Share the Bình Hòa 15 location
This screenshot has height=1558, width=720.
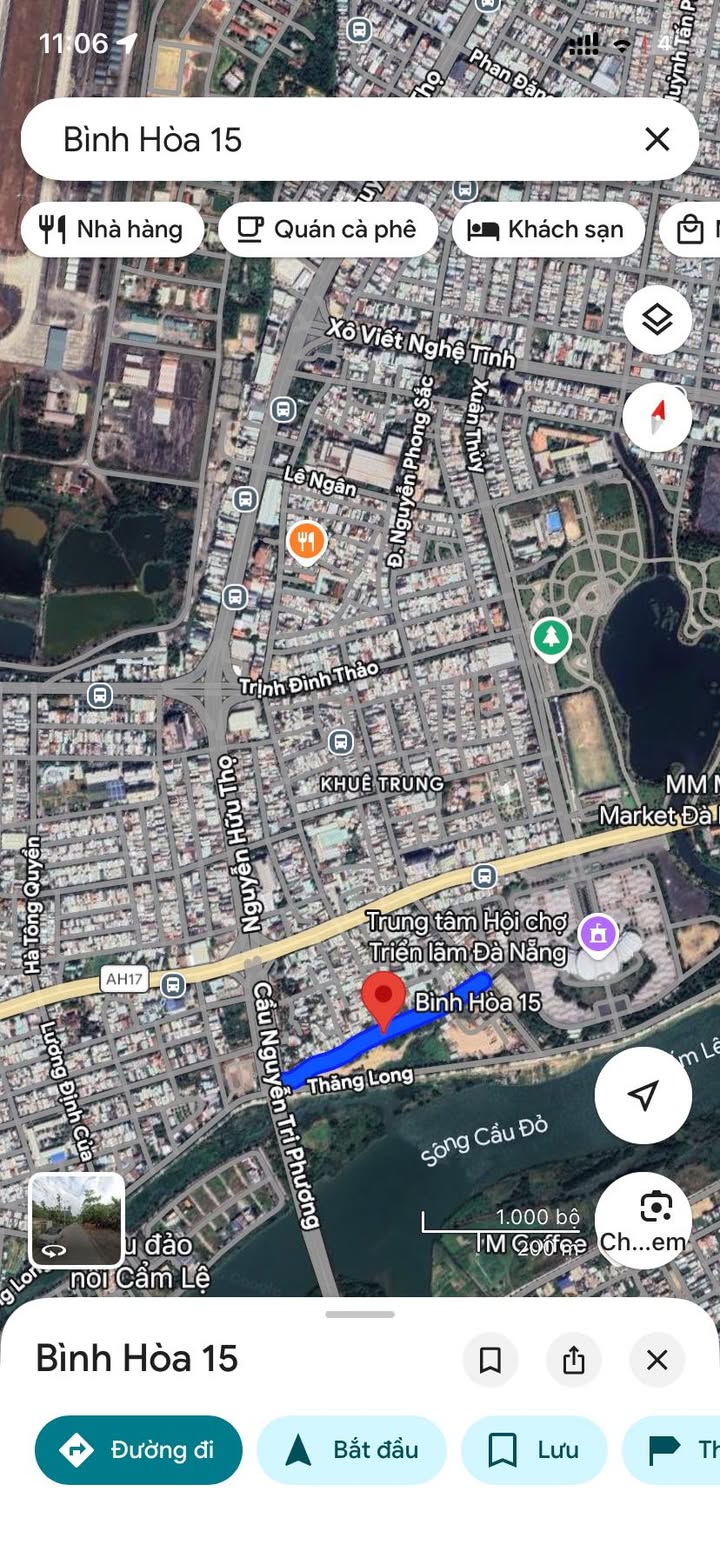(x=574, y=1360)
